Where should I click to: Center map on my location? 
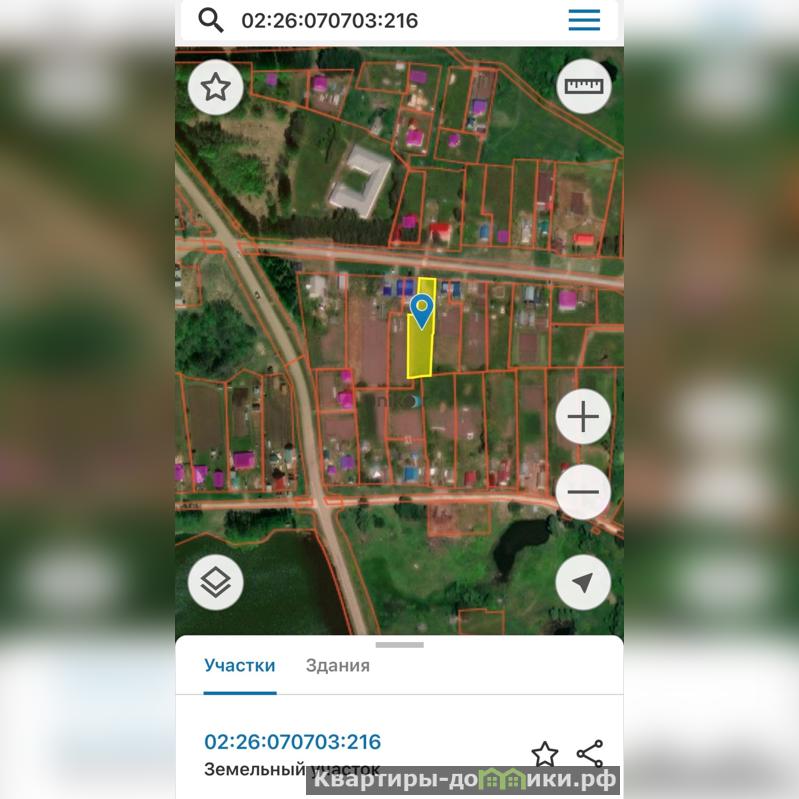(x=583, y=582)
